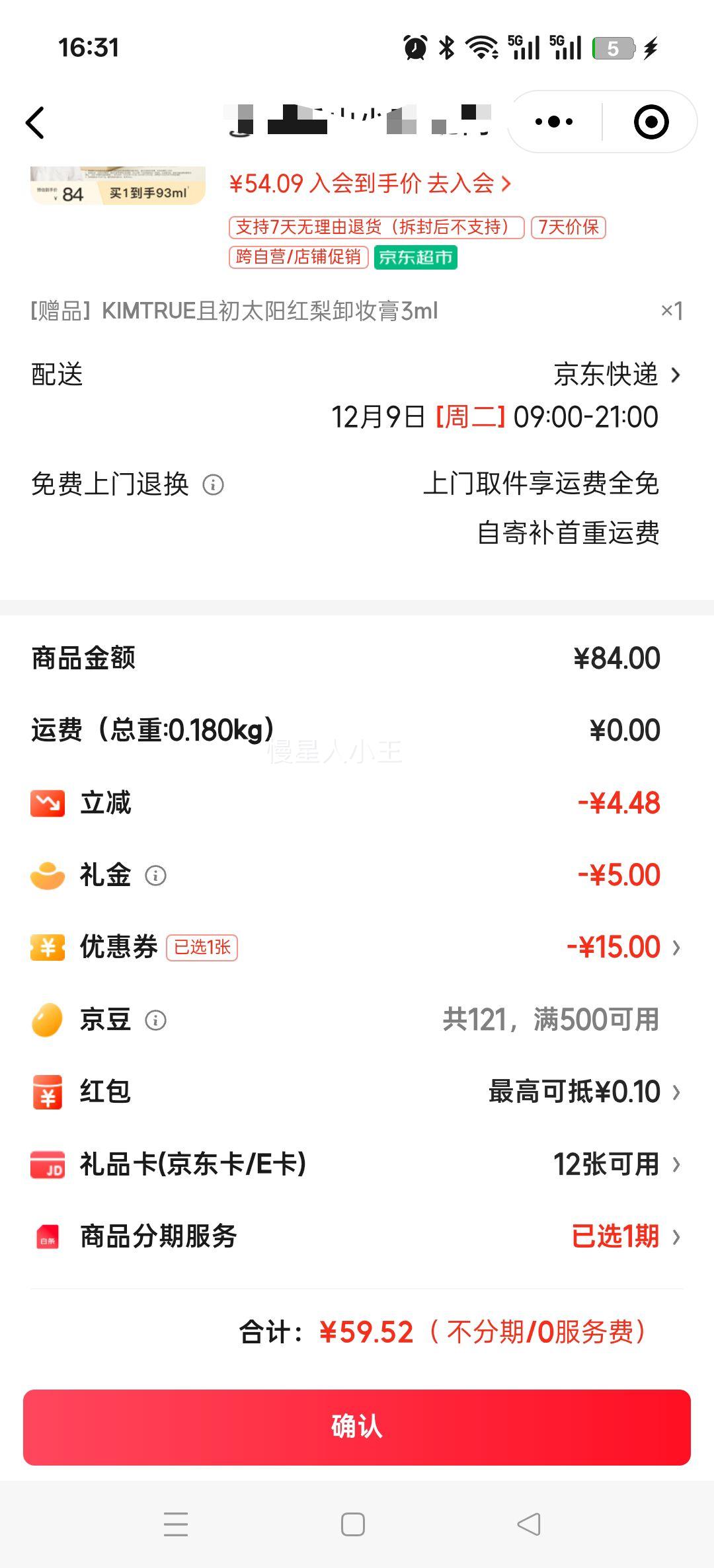Open 京东快递 delivery options
The height and width of the screenshot is (1568, 714).
coord(616,375)
